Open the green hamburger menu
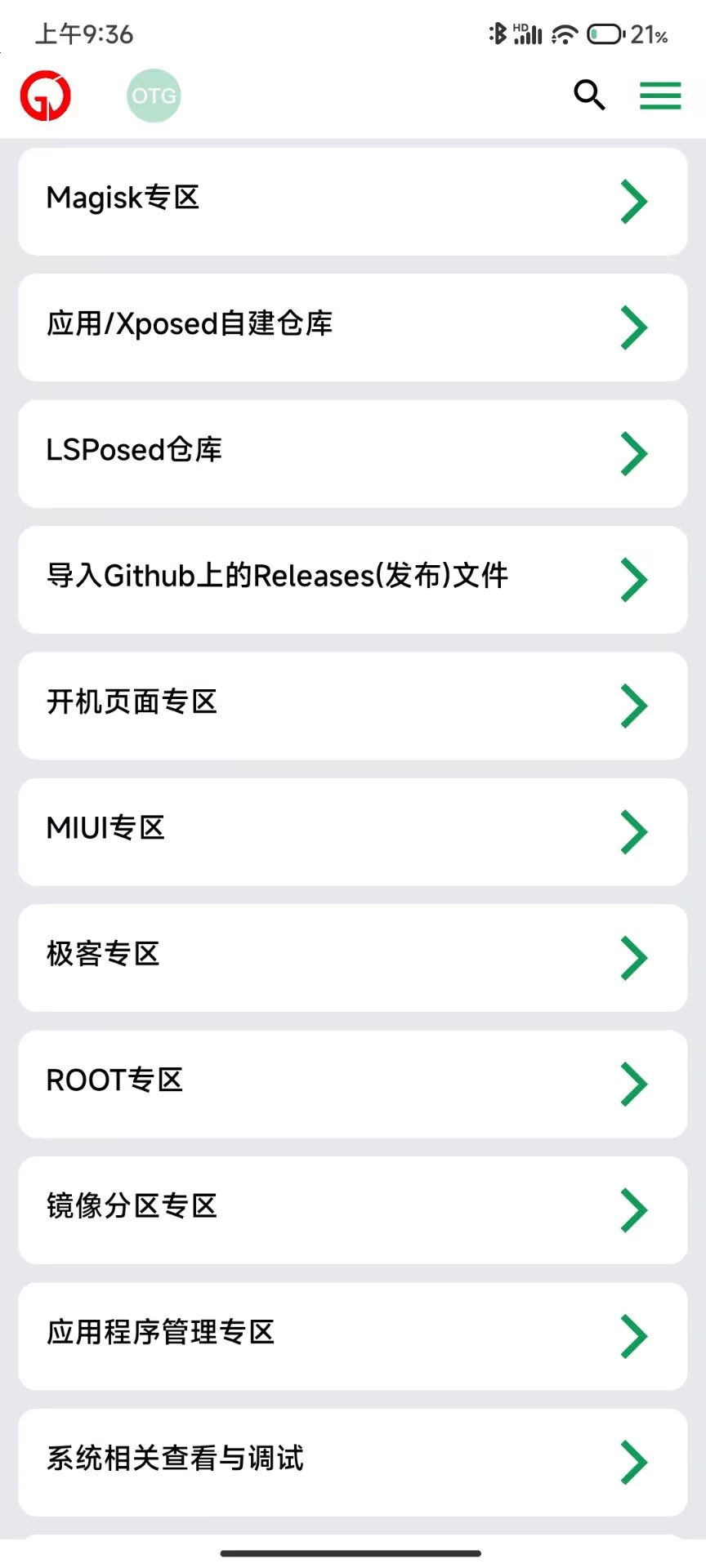This screenshot has width=706, height=1568. click(x=660, y=96)
